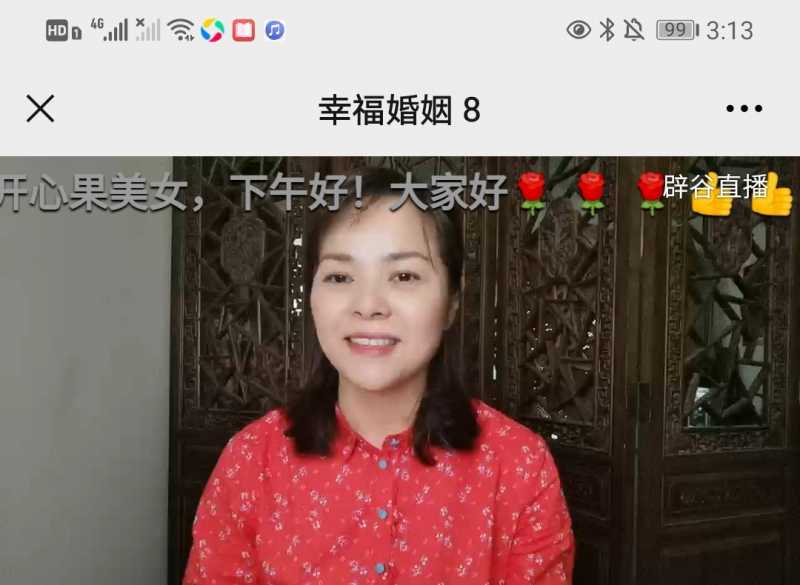Tap the live stream video
The image size is (800, 585).
click(x=400, y=380)
